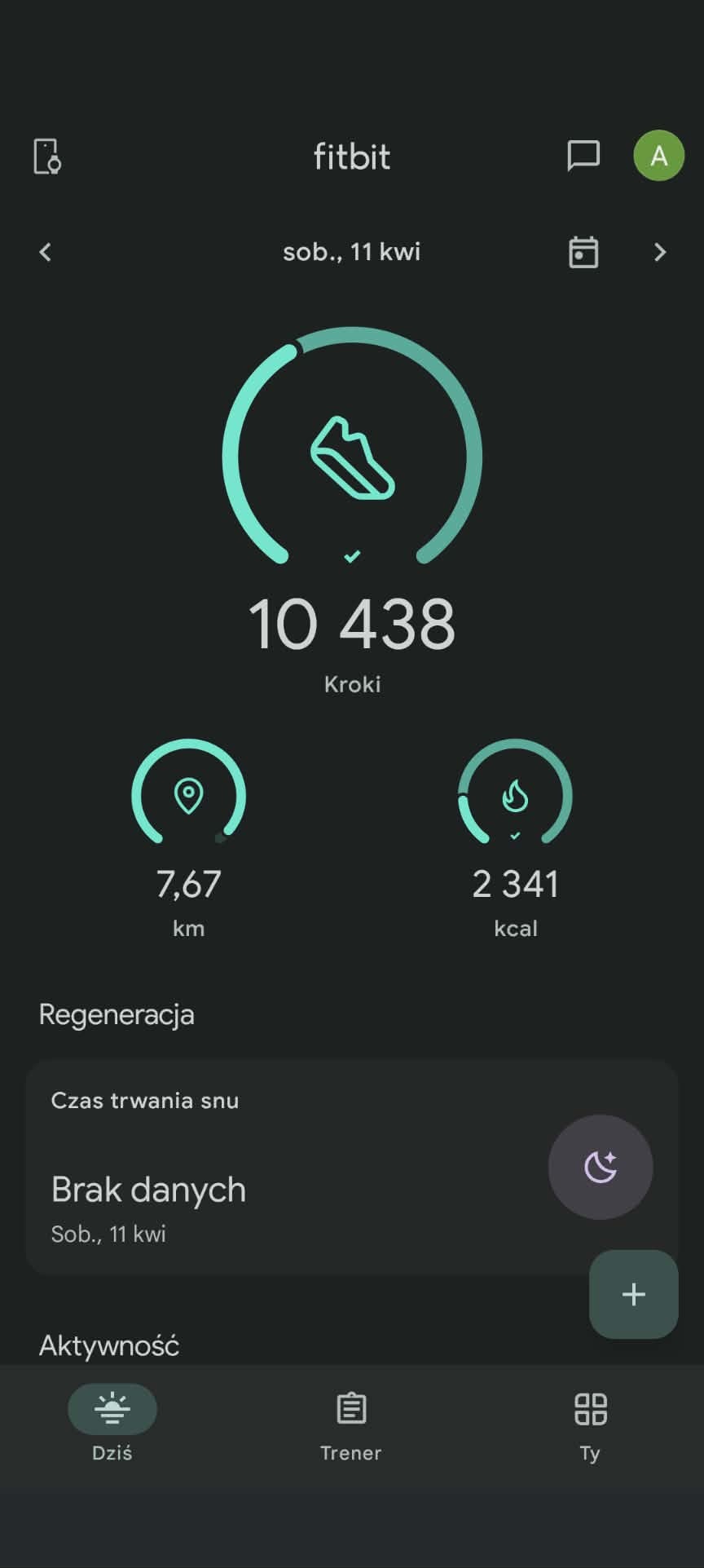The width and height of the screenshot is (704, 1568).
Task: Switch to the Trener tab
Action: (x=351, y=1423)
